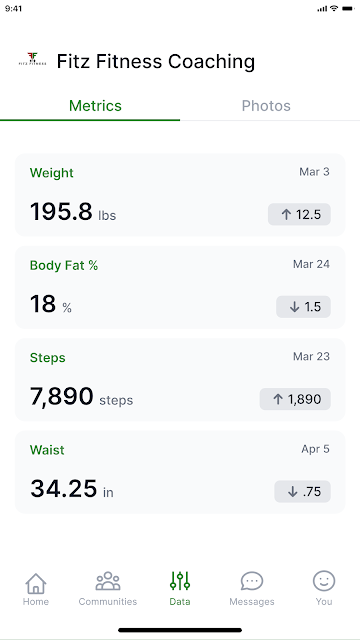Viewport: 360px width, 640px height.
Task: Open the Waist measurement card
Action: 180,472
